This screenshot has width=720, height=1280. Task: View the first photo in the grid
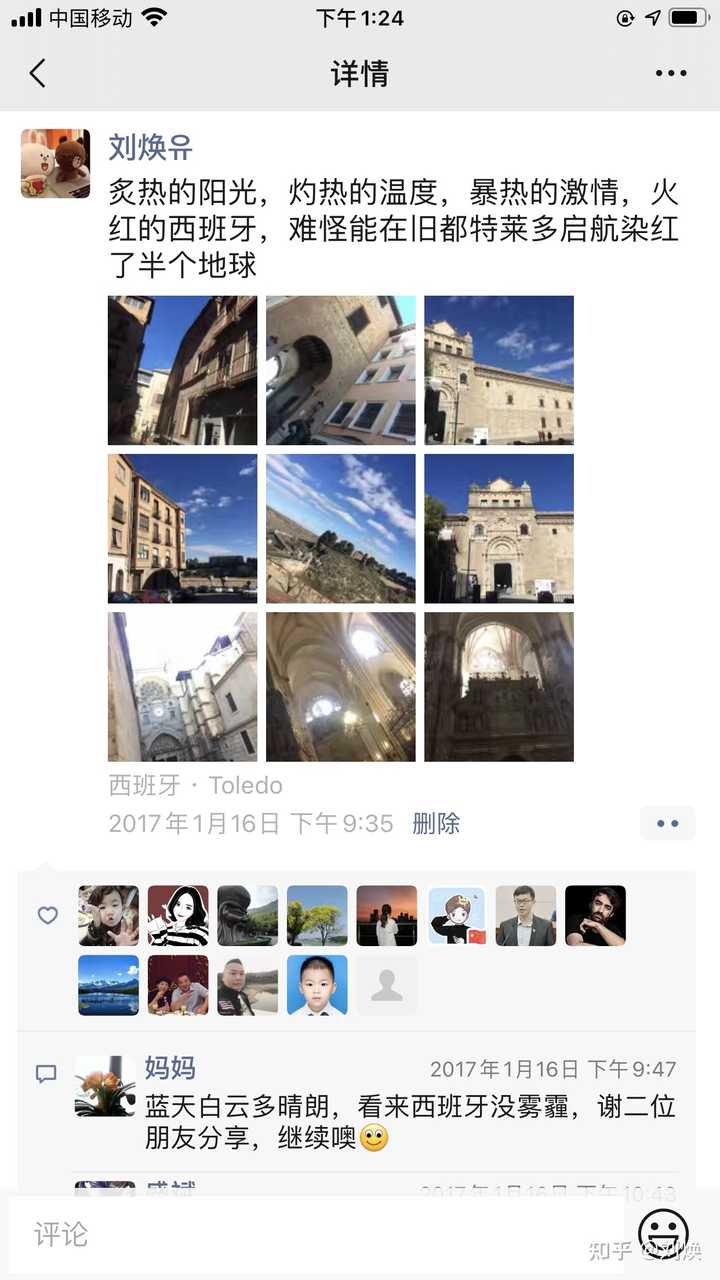[x=182, y=370]
